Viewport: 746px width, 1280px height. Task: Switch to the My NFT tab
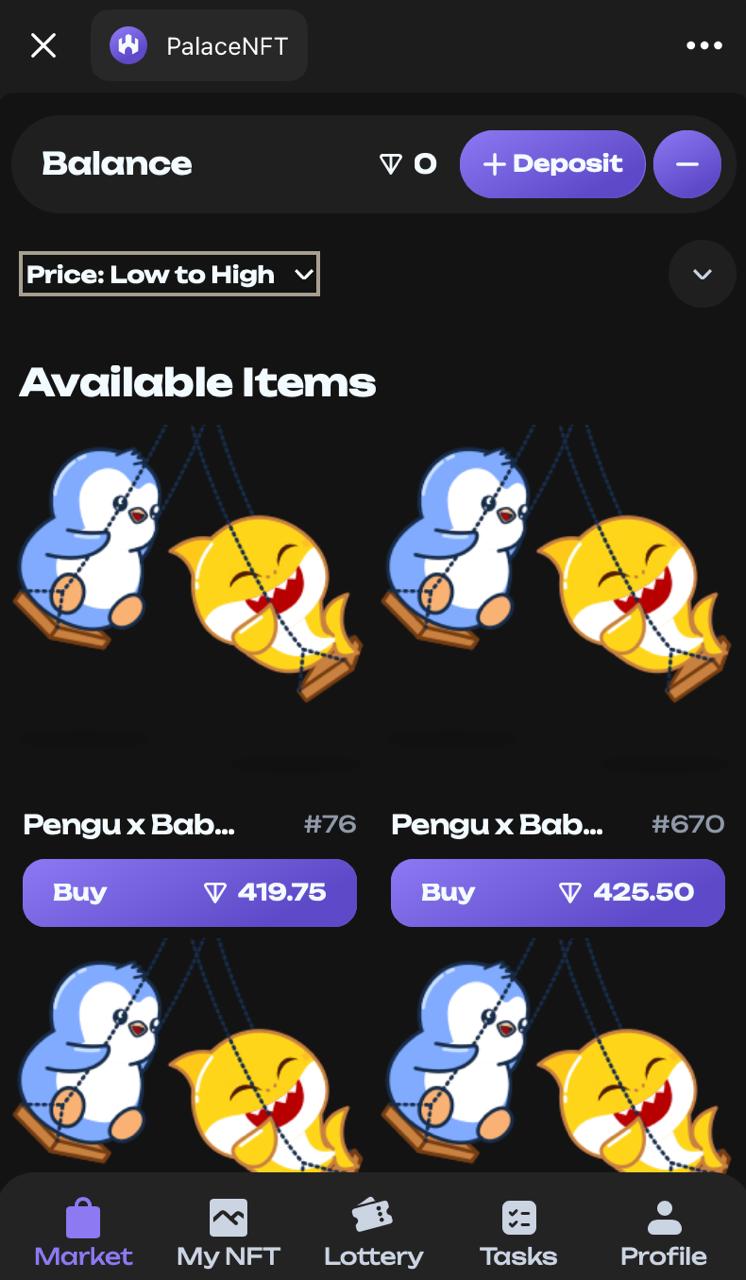click(228, 1234)
